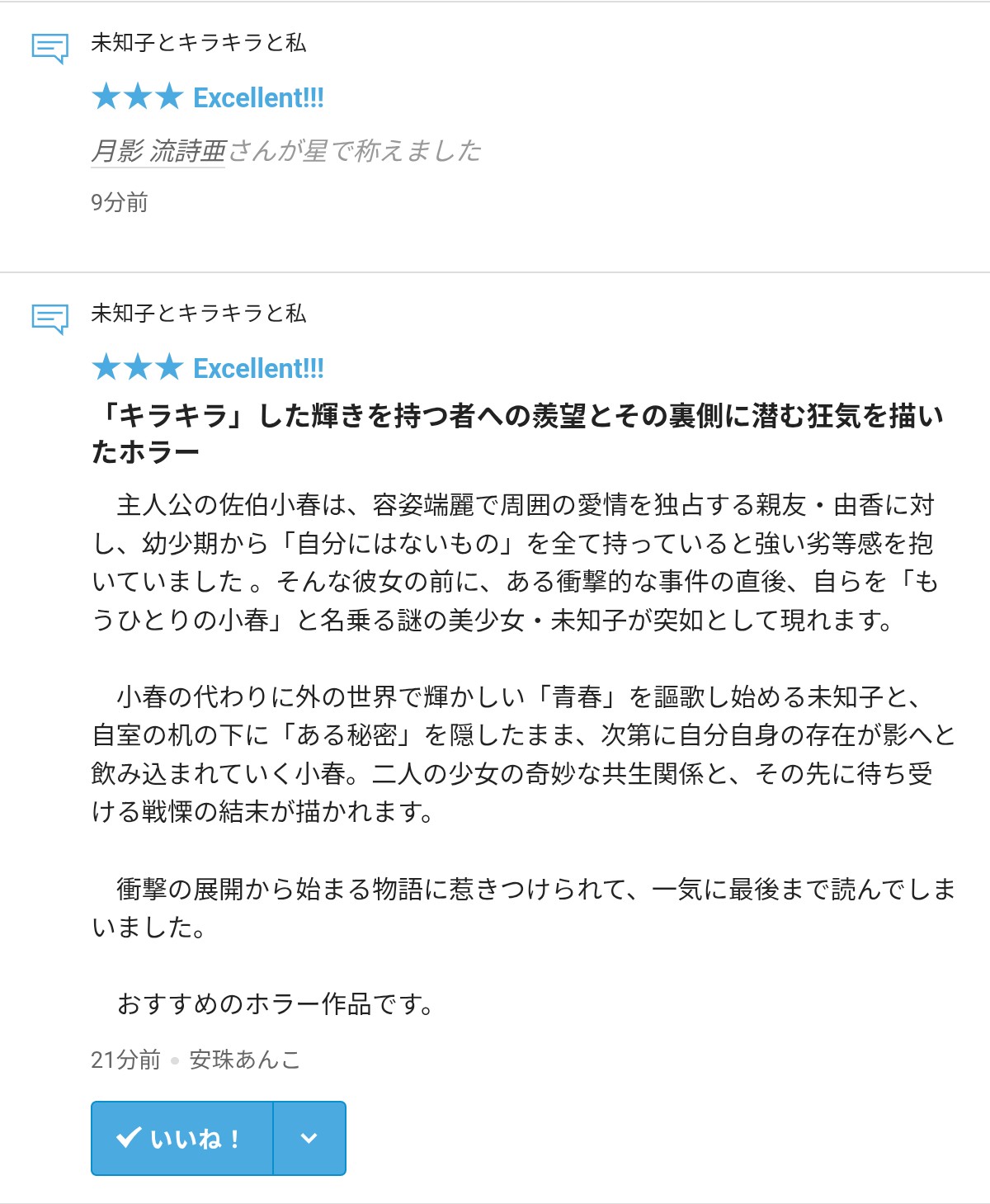
Task: Expand the dropdown arrow beside いいね！
Action: tap(309, 1138)
